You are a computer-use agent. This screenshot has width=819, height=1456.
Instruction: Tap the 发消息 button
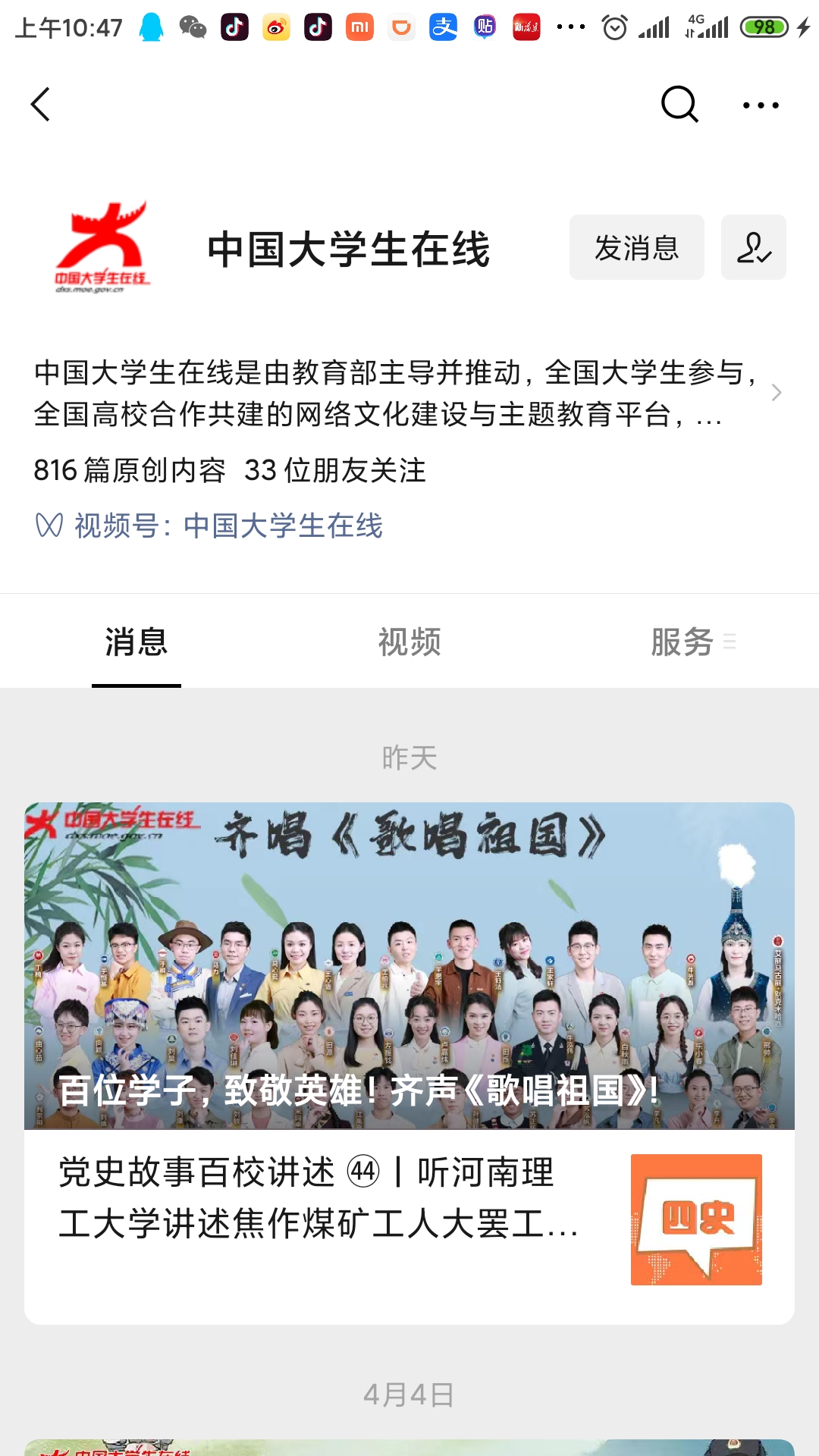tap(636, 248)
